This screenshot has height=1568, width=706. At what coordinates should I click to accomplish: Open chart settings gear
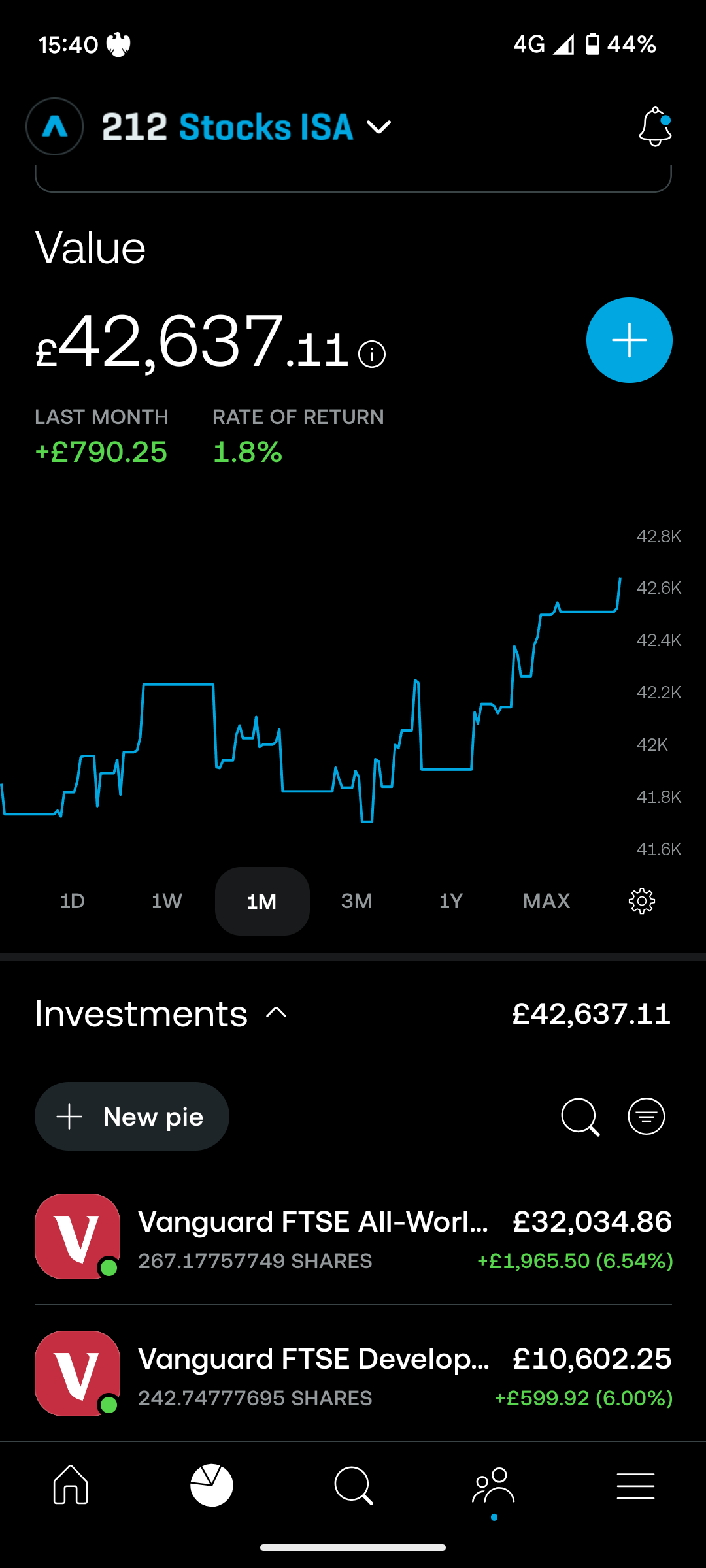(x=642, y=901)
